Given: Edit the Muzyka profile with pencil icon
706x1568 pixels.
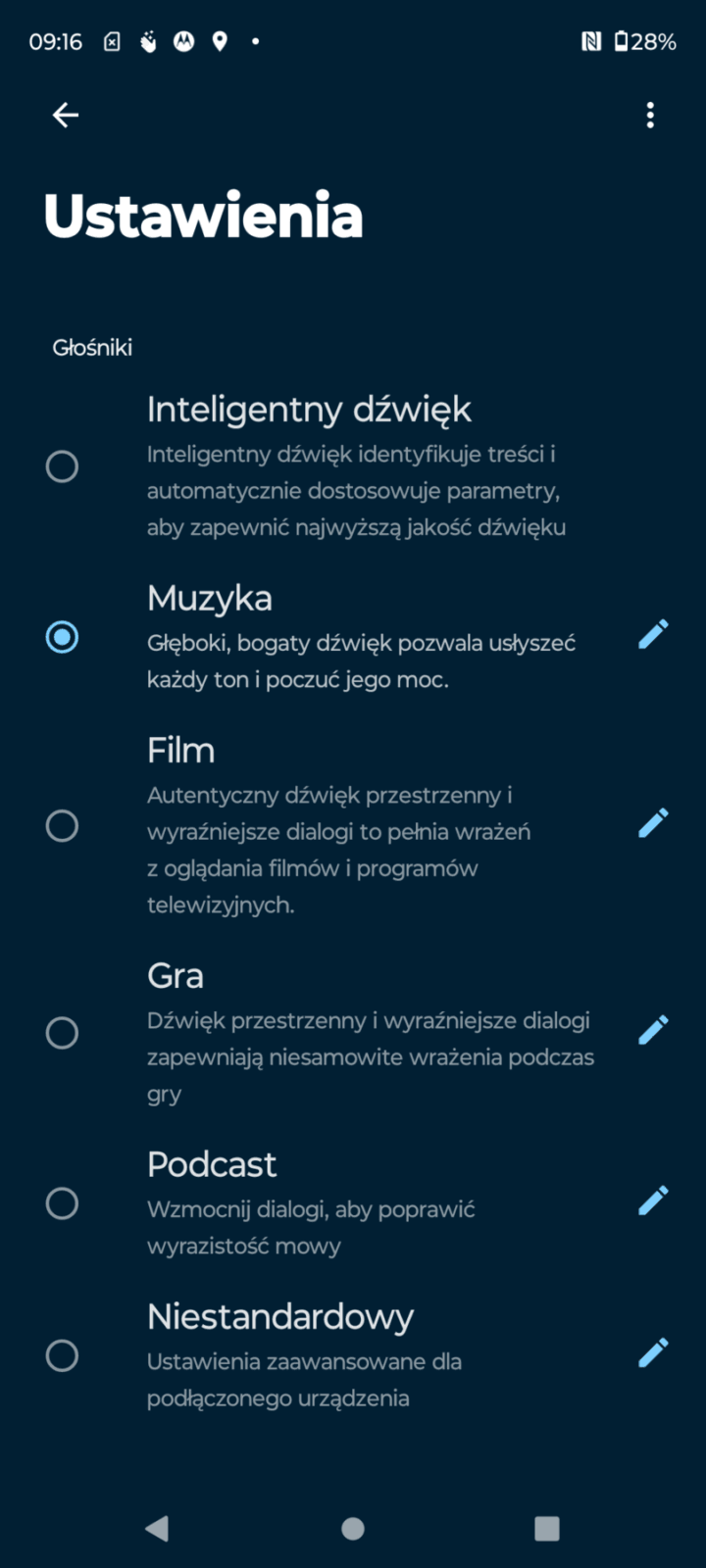Looking at the screenshot, I should (x=653, y=634).
